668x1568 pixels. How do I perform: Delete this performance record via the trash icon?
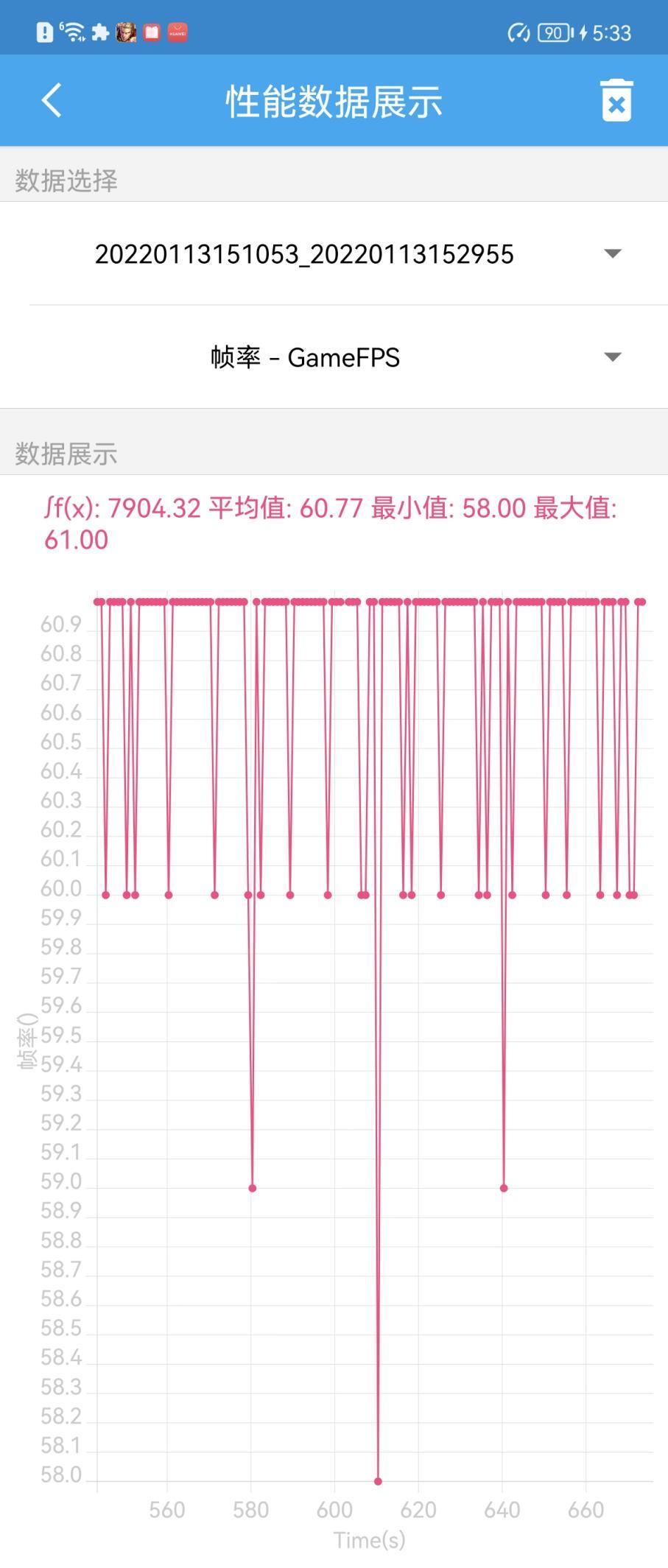(x=616, y=100)
